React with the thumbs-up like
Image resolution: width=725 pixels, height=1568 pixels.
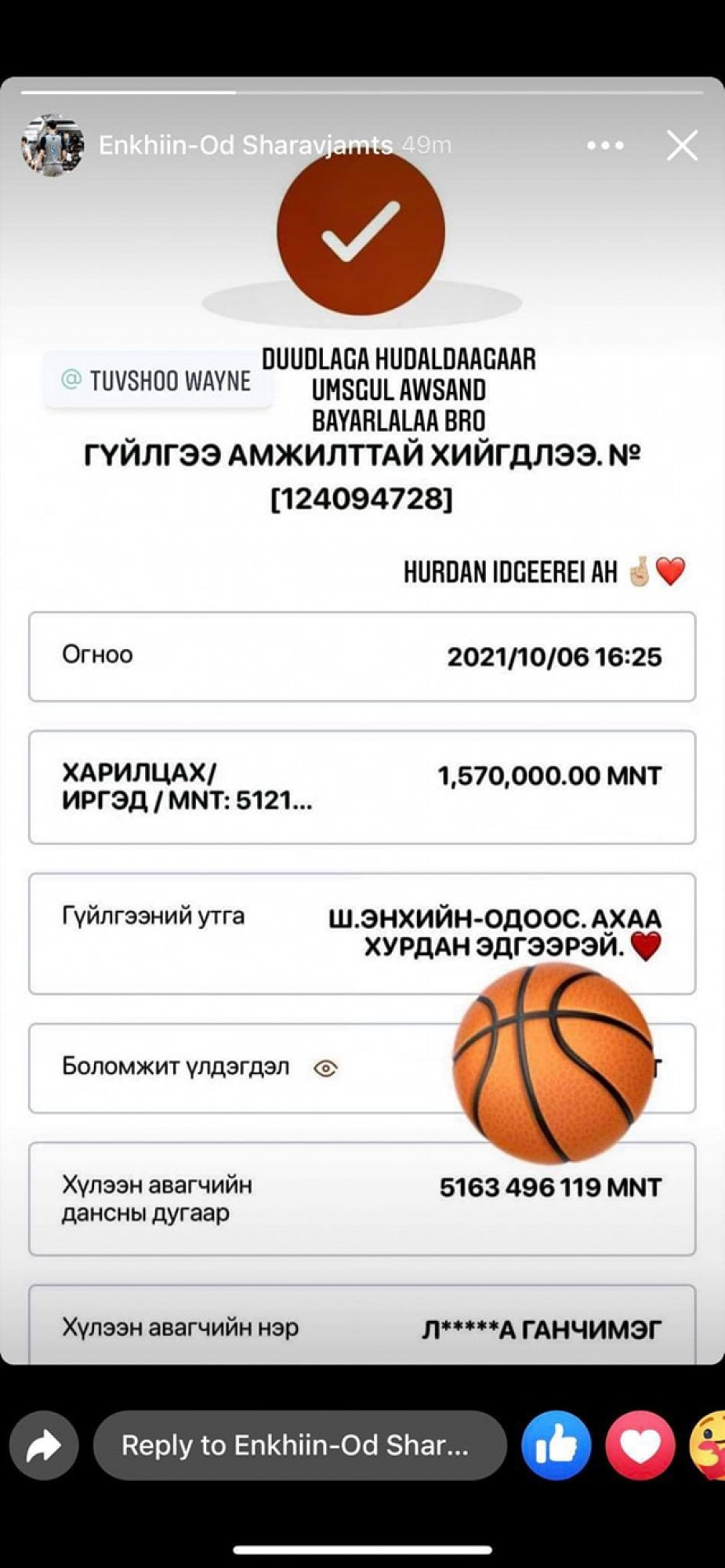click(556, 1446)
